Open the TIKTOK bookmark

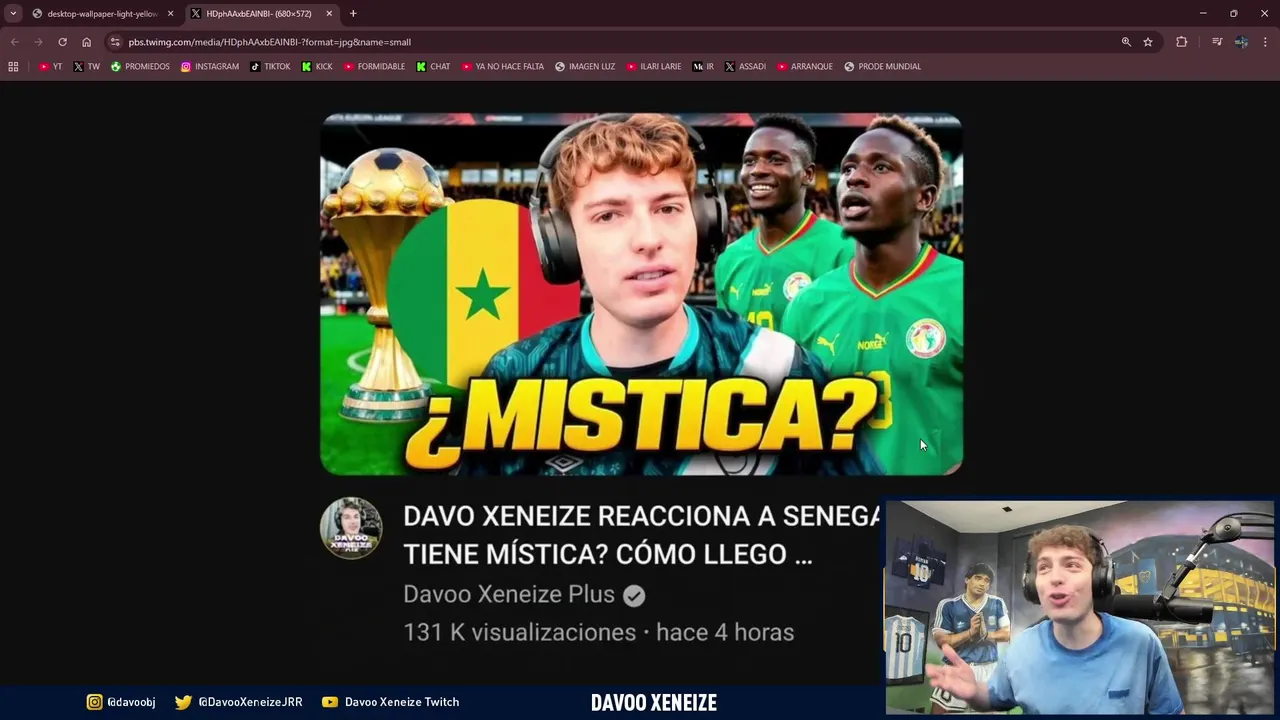(270, 67)
